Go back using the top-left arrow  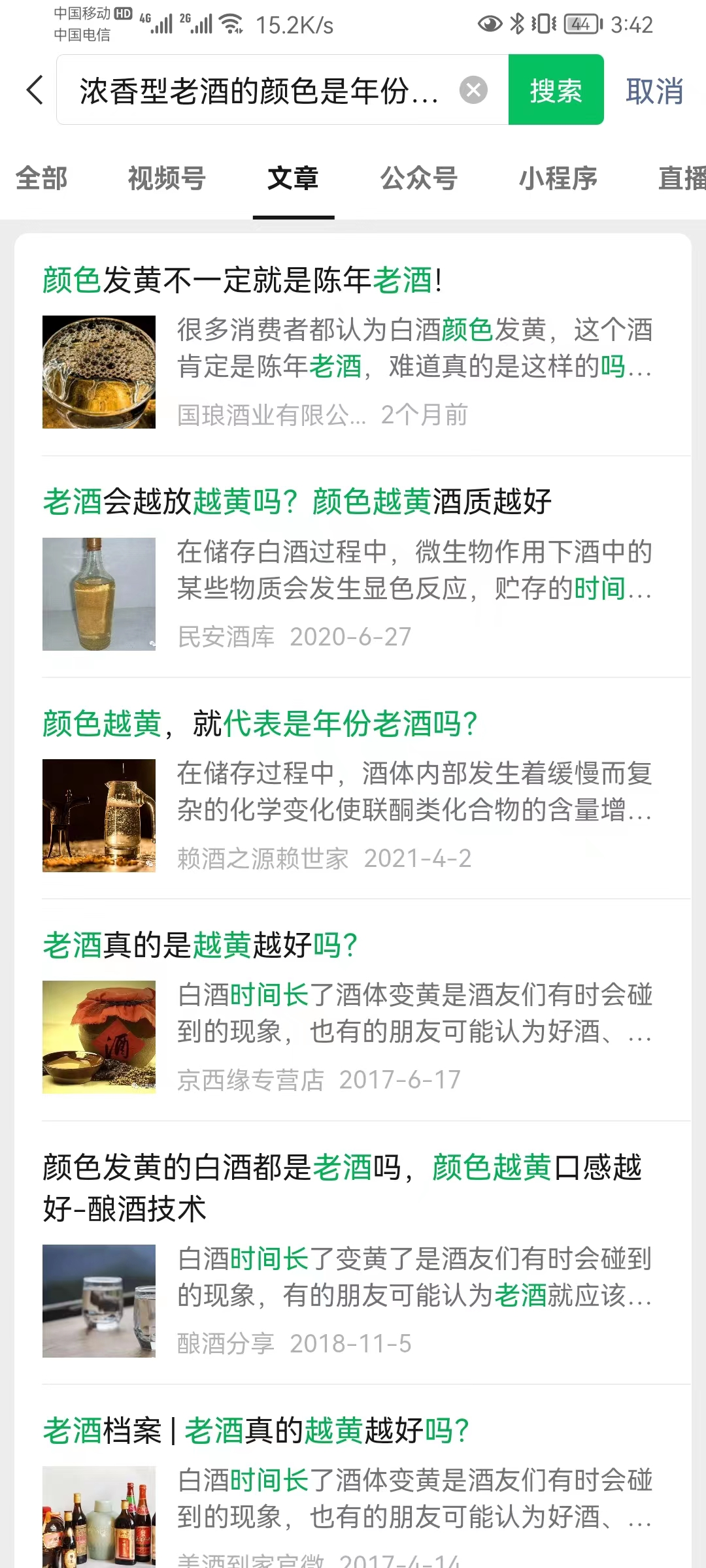(35, 90)
